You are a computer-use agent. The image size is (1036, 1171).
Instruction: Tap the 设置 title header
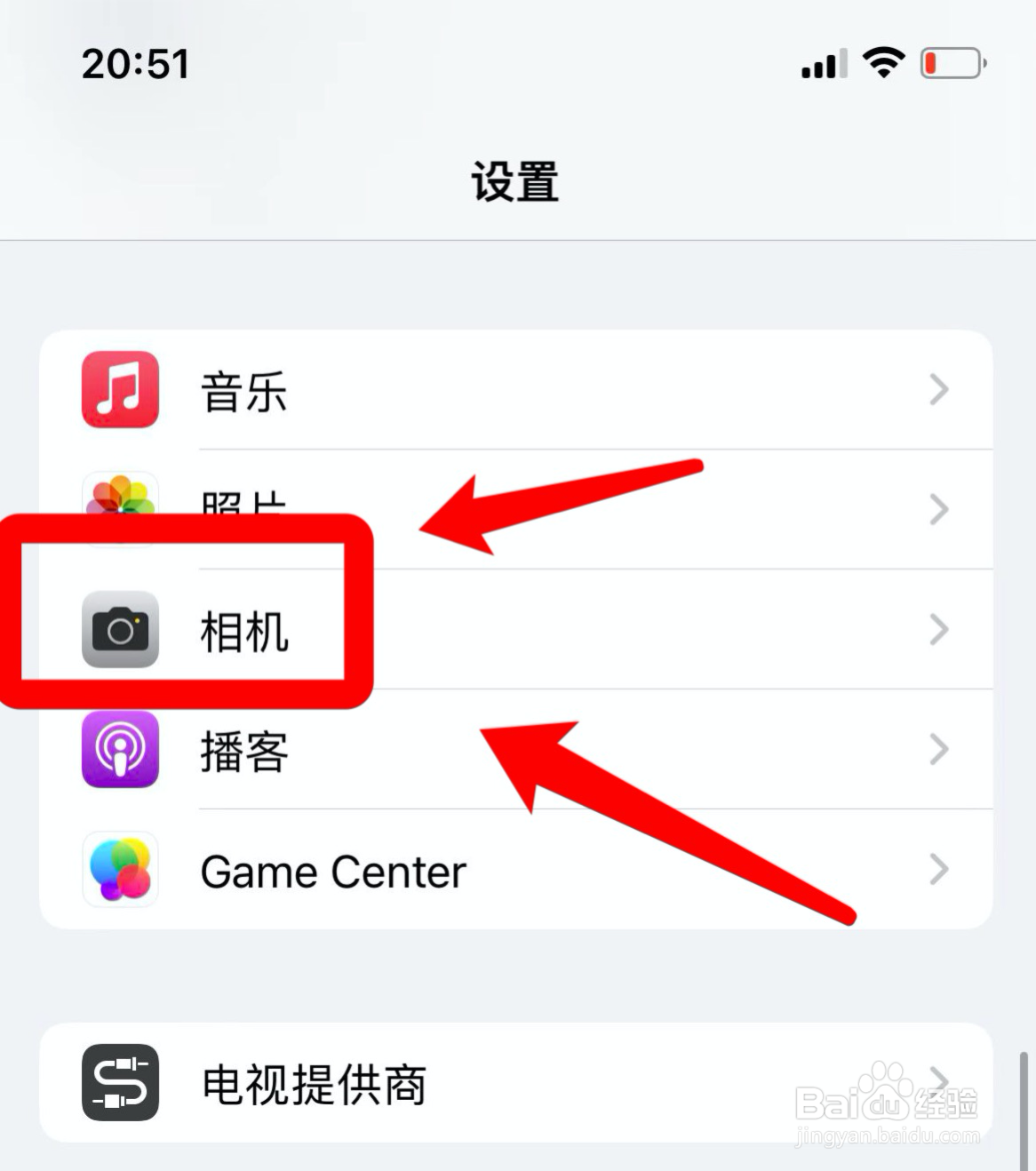[x=515, y=180]
